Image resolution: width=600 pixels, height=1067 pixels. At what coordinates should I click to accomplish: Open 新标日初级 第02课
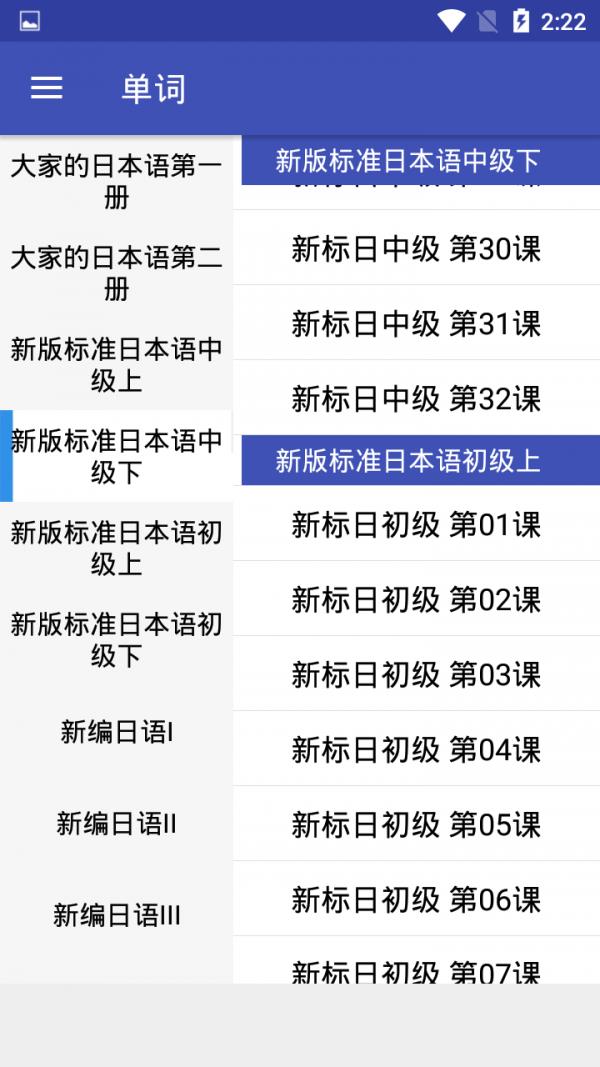(x=416, y=599)
